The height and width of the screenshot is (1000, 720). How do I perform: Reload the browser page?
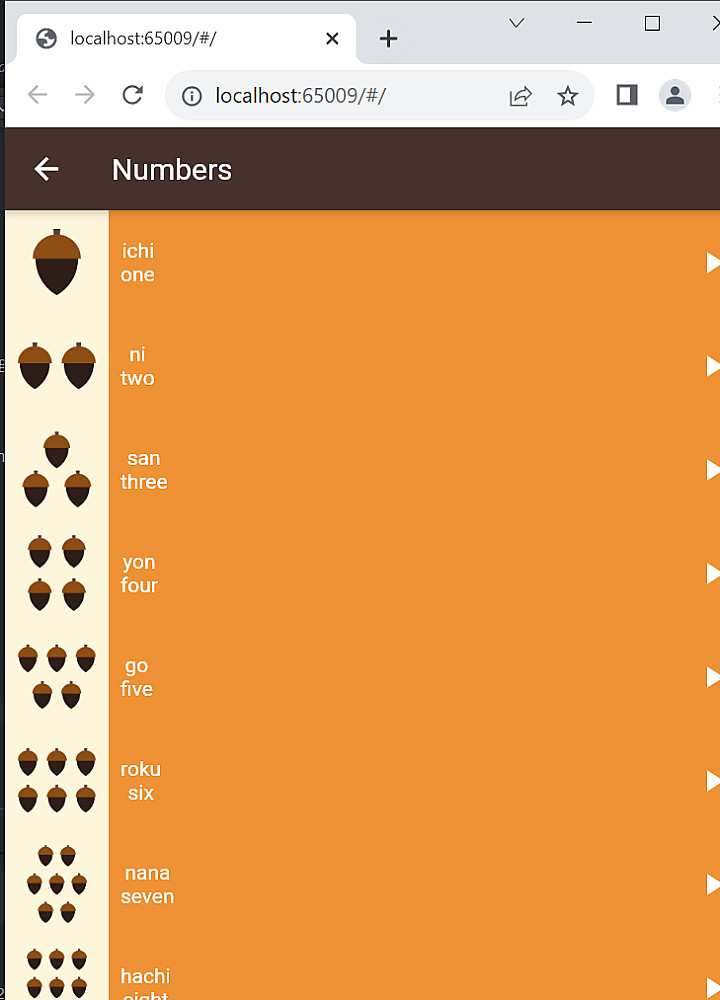point(132,95)
